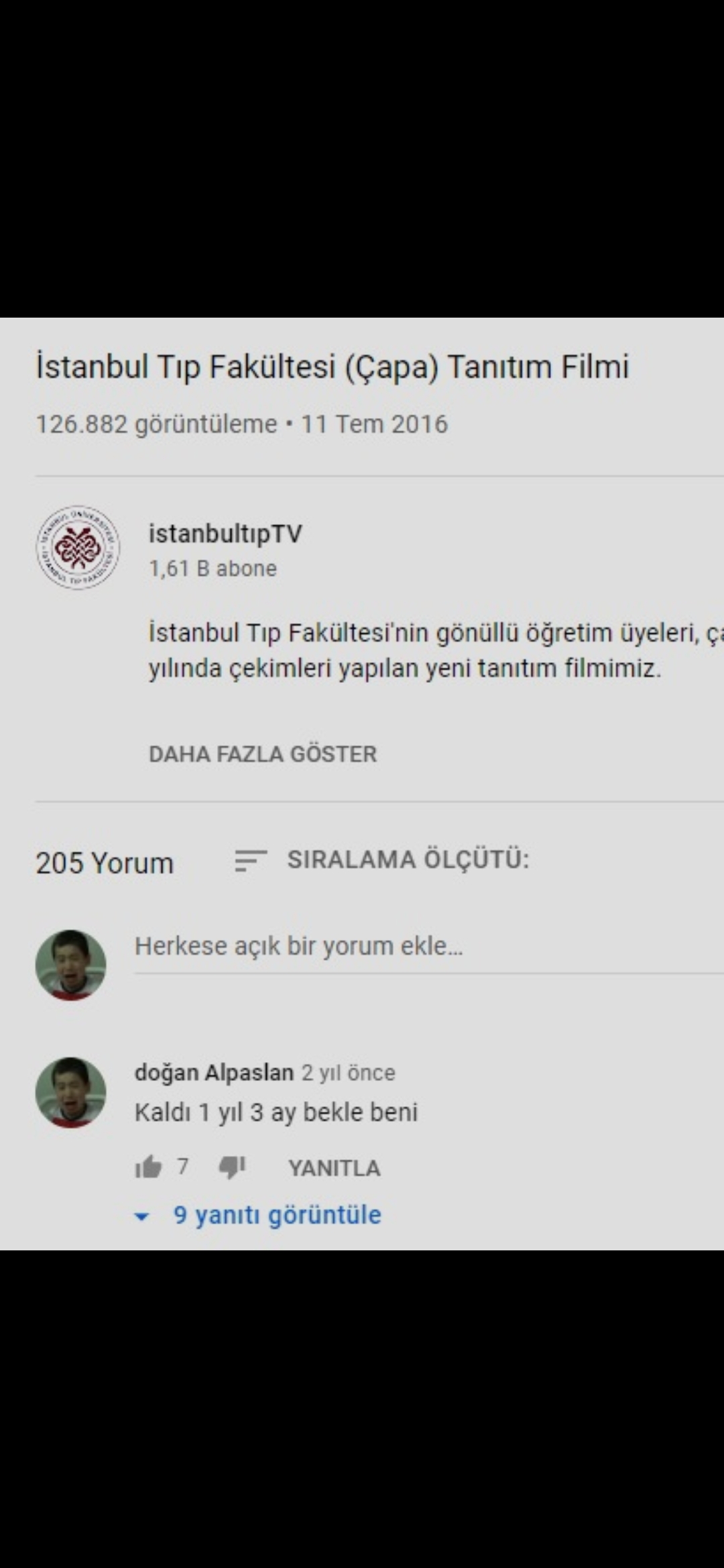
Task: Open the istanbultıpTV channel avatar
Action: click(78, 548)
